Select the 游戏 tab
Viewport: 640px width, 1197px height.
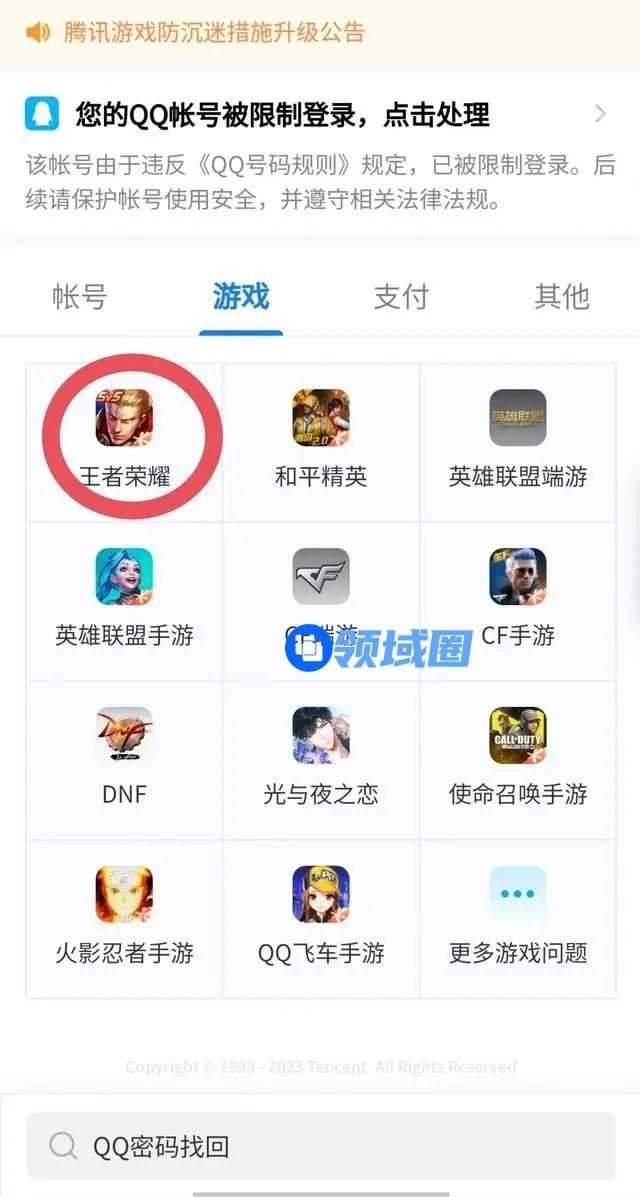click(240, 297)
